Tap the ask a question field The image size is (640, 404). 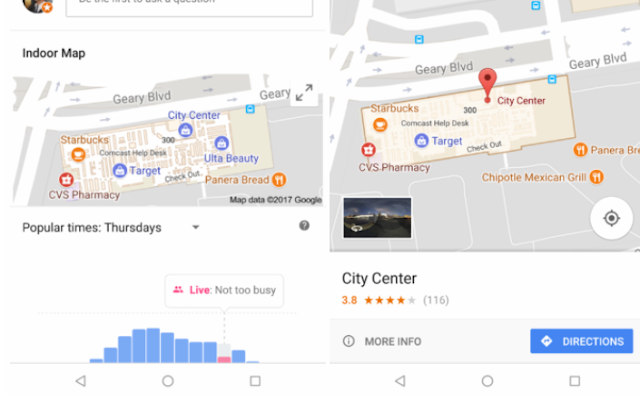coord(189,5)
